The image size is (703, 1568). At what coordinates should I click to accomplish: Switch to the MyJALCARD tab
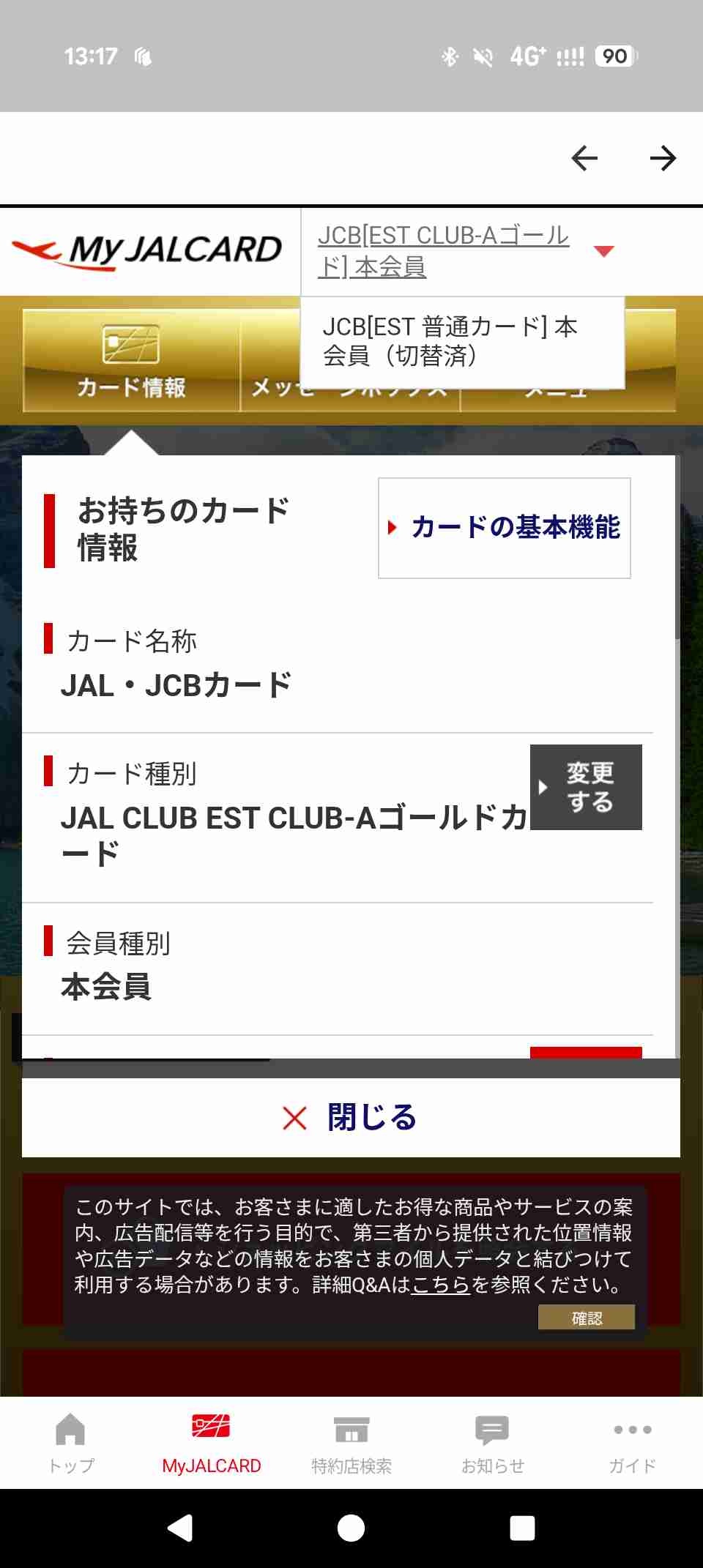click(211, 1444)
